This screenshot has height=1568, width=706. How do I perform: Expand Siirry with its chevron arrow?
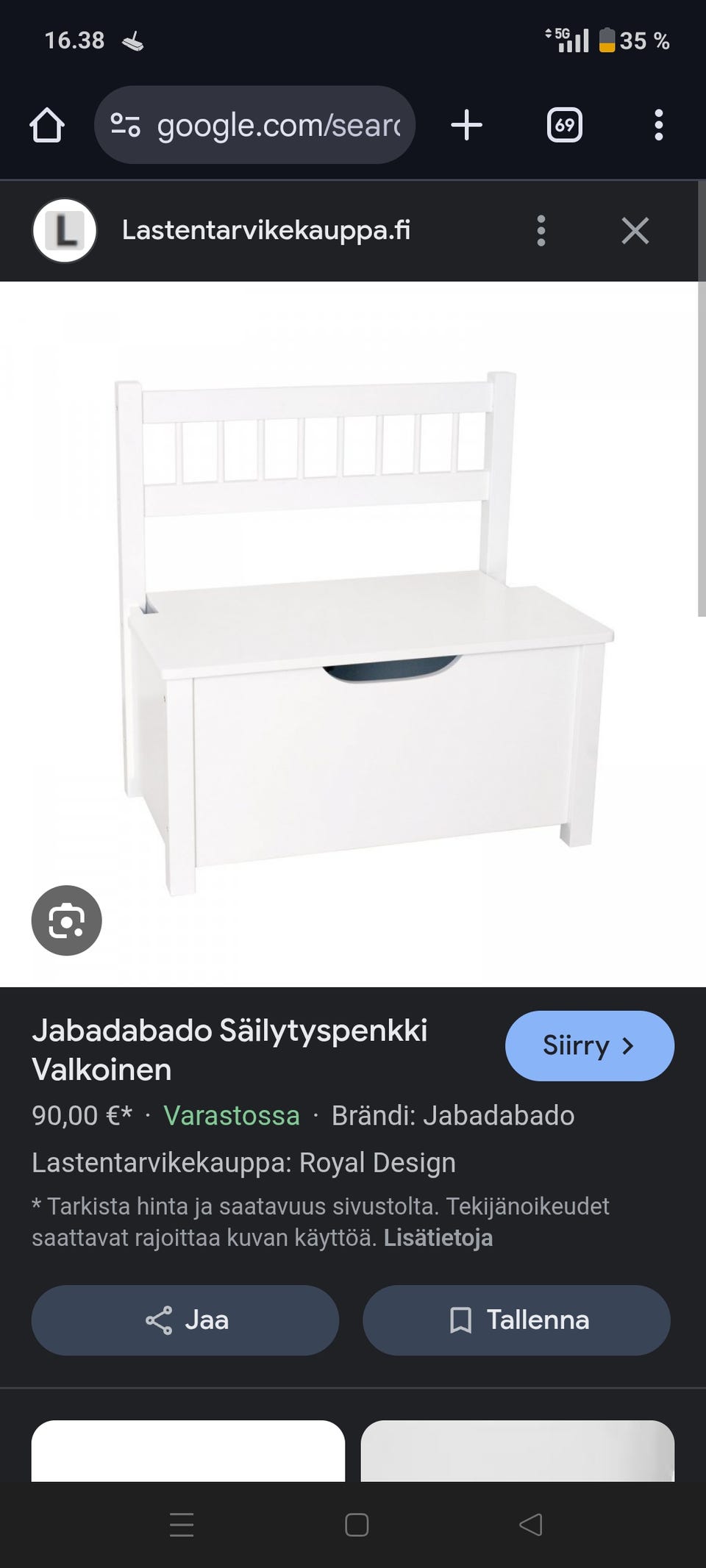pyautogui.click(x=630, y=1045)
